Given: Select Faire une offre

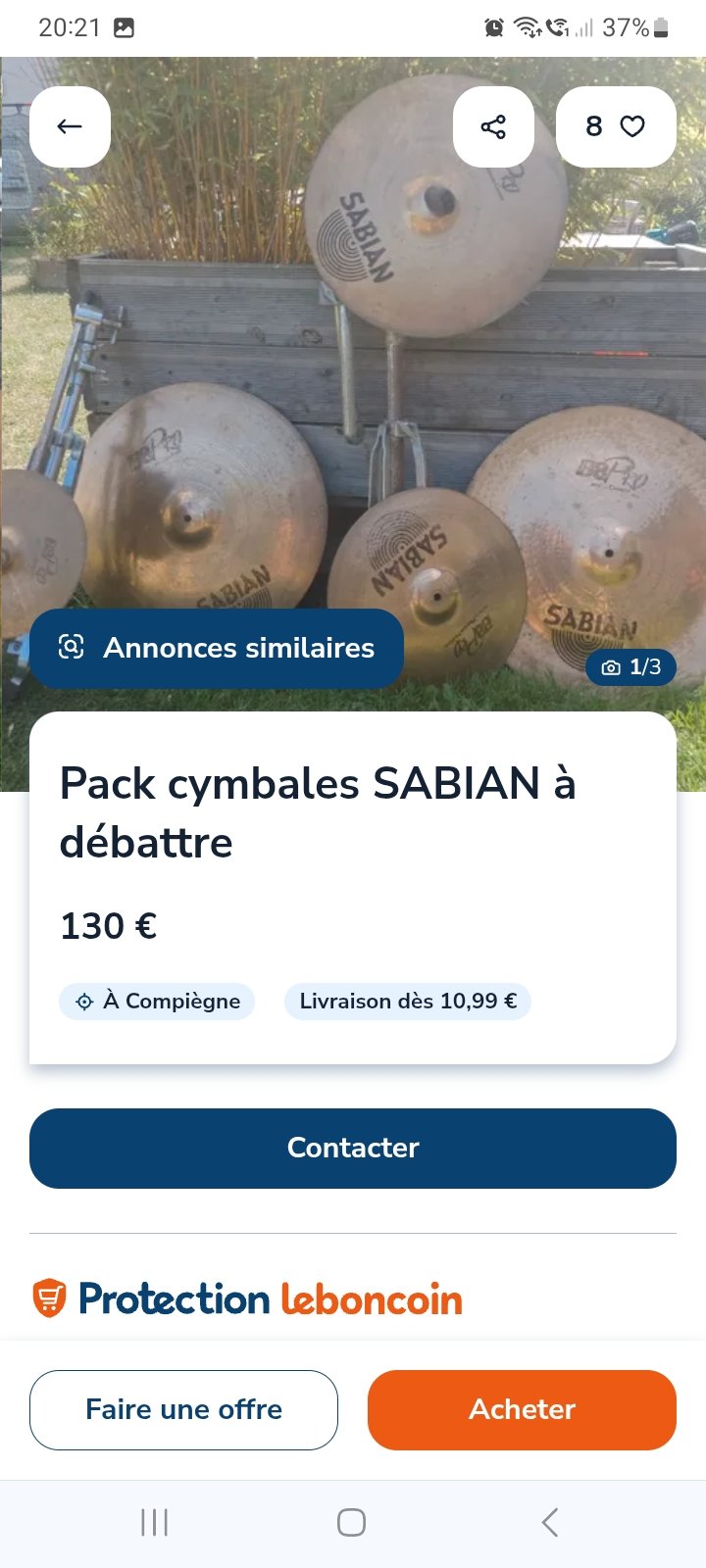Looking at the screenshot, I should point(183,1409).
